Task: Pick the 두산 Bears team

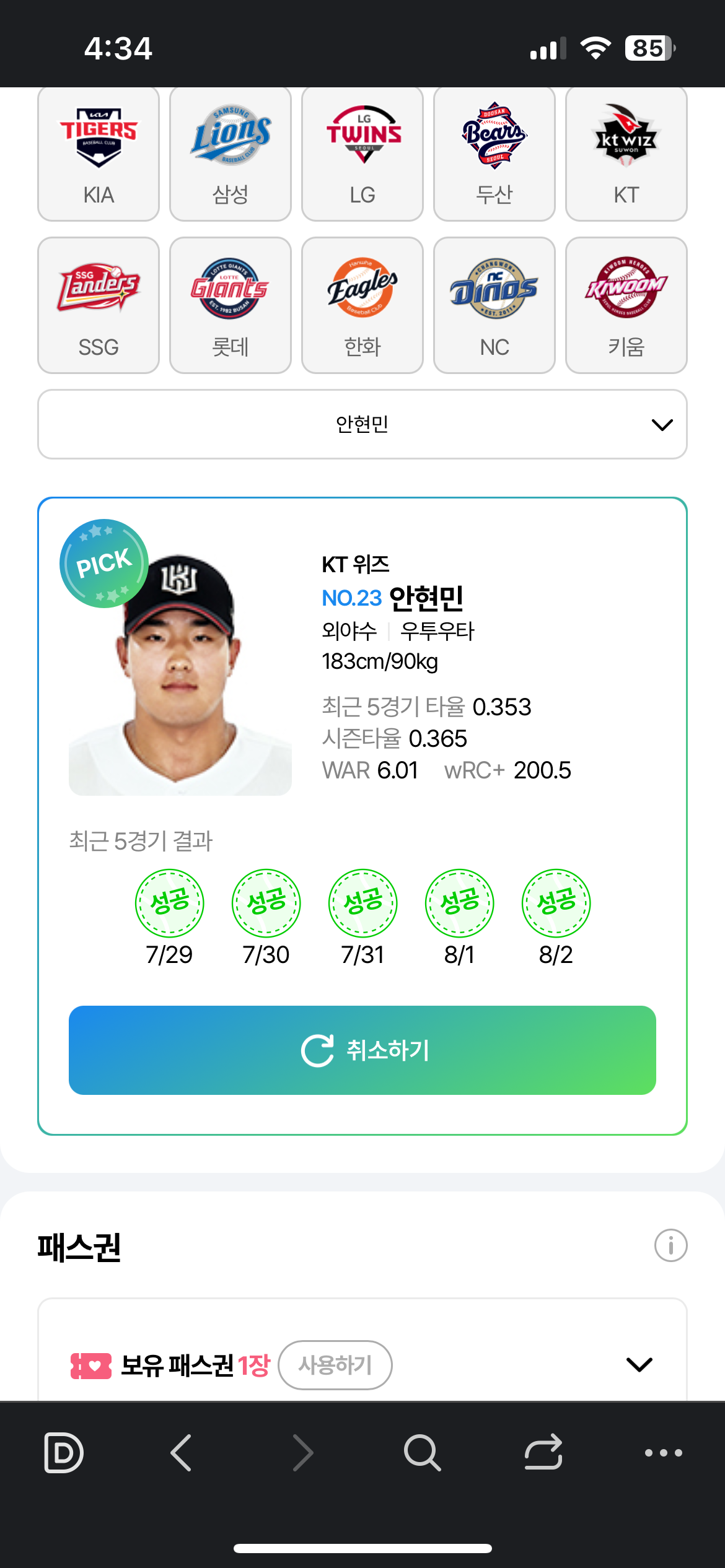Action: click(x=494, y=155)
